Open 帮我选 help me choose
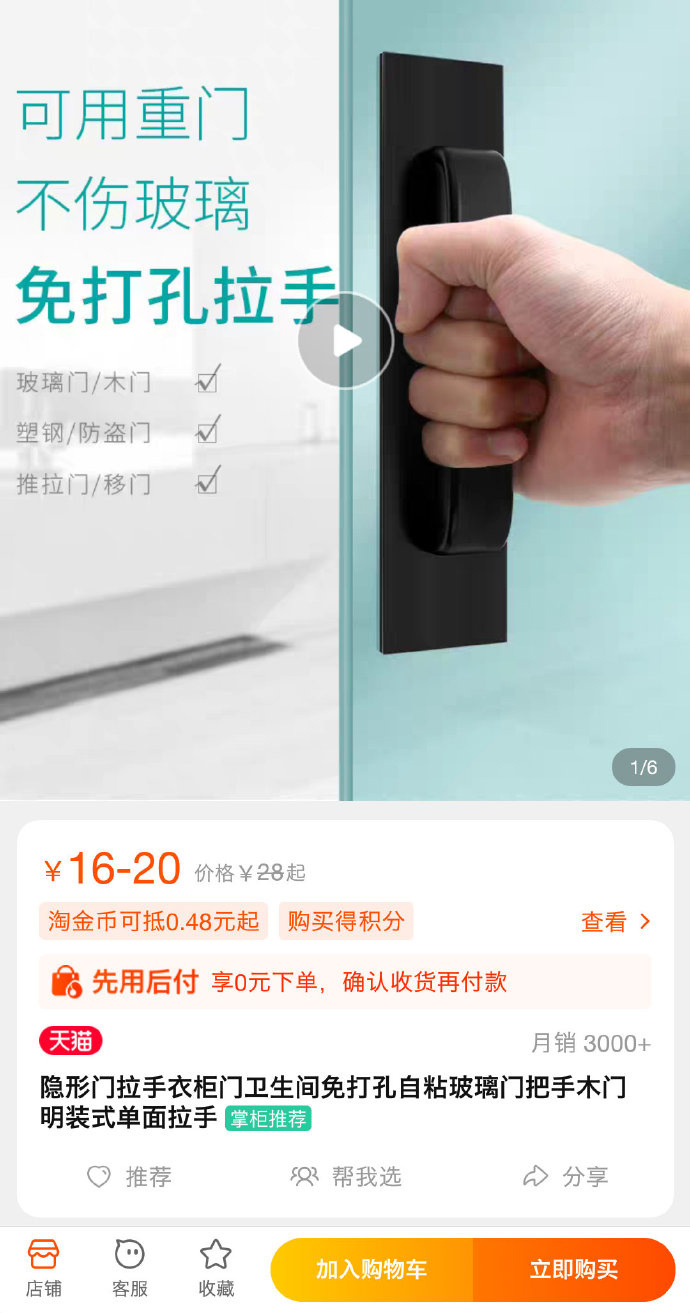 (x=346, y=1176)
